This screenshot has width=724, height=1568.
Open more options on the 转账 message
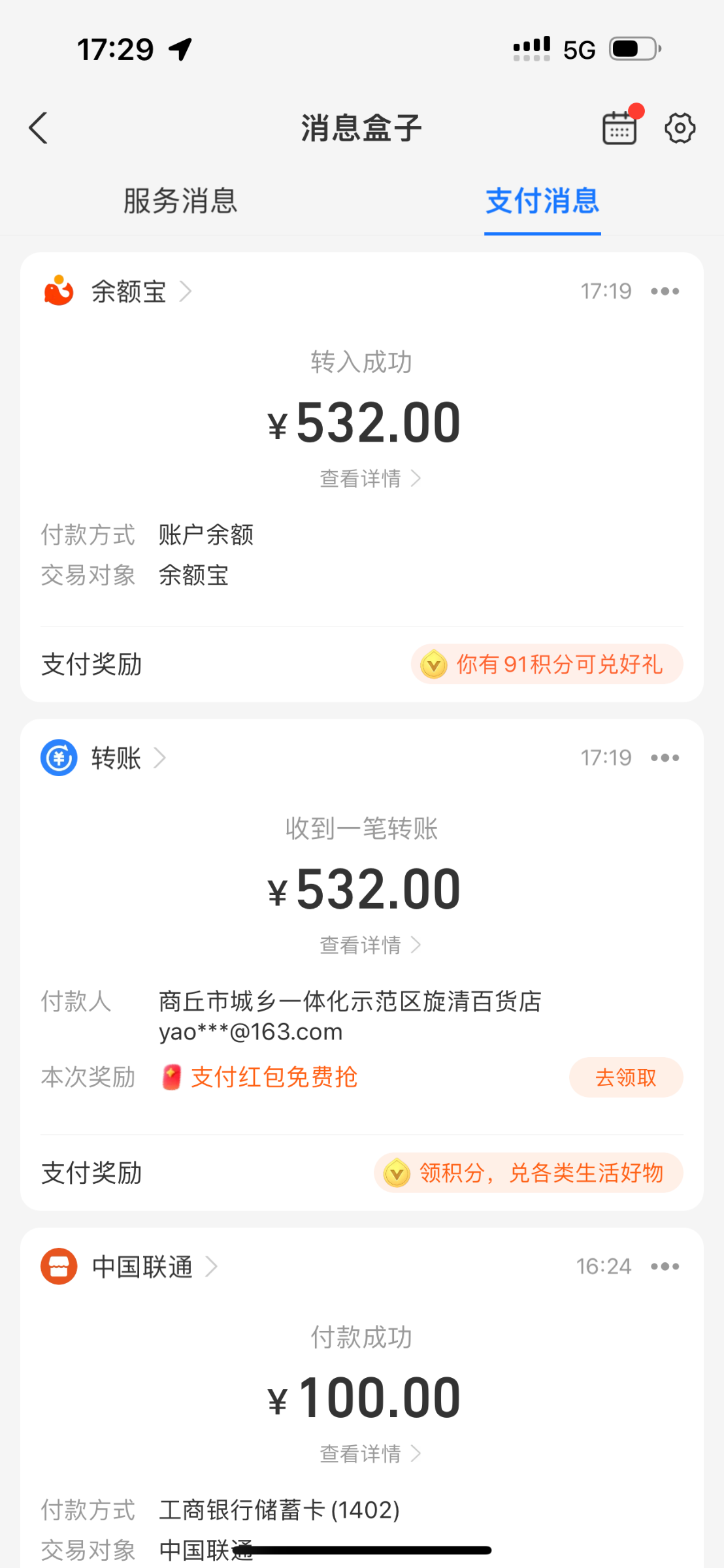(665, 758)
